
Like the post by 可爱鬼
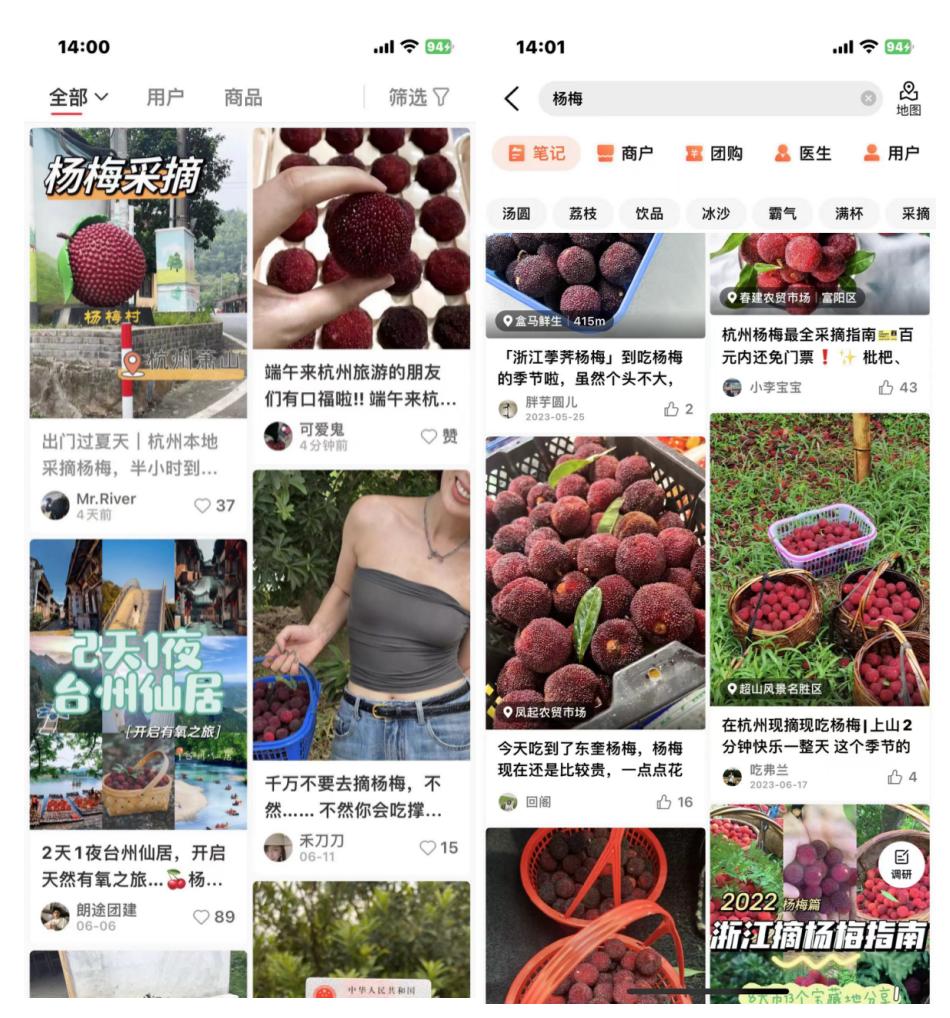438,436
